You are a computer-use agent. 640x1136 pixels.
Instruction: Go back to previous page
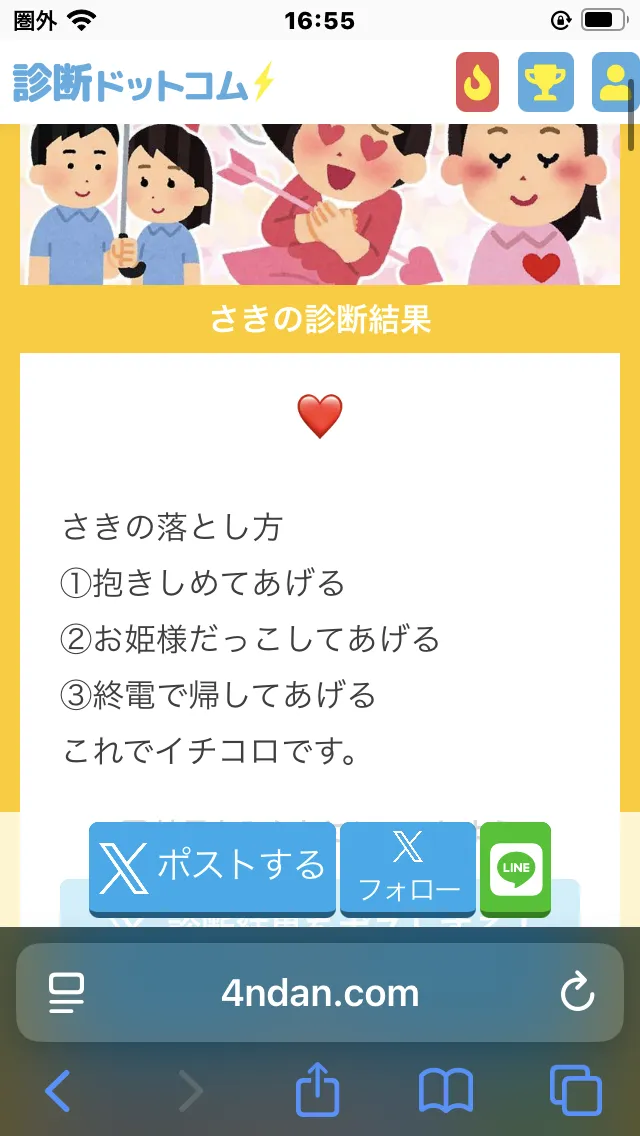point(58,1090)
